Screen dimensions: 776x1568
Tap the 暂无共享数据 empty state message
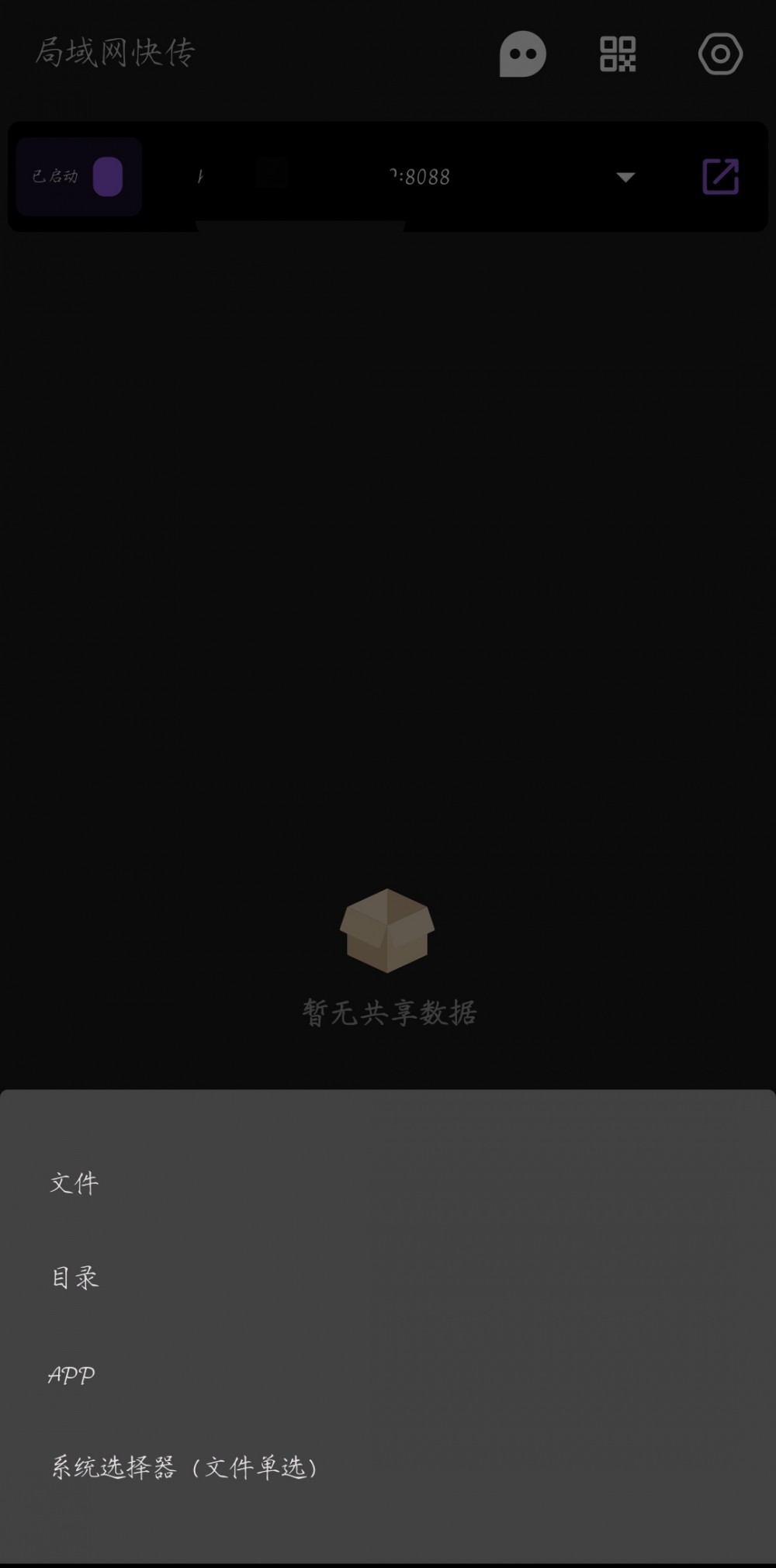click(x=388, y=1010)
